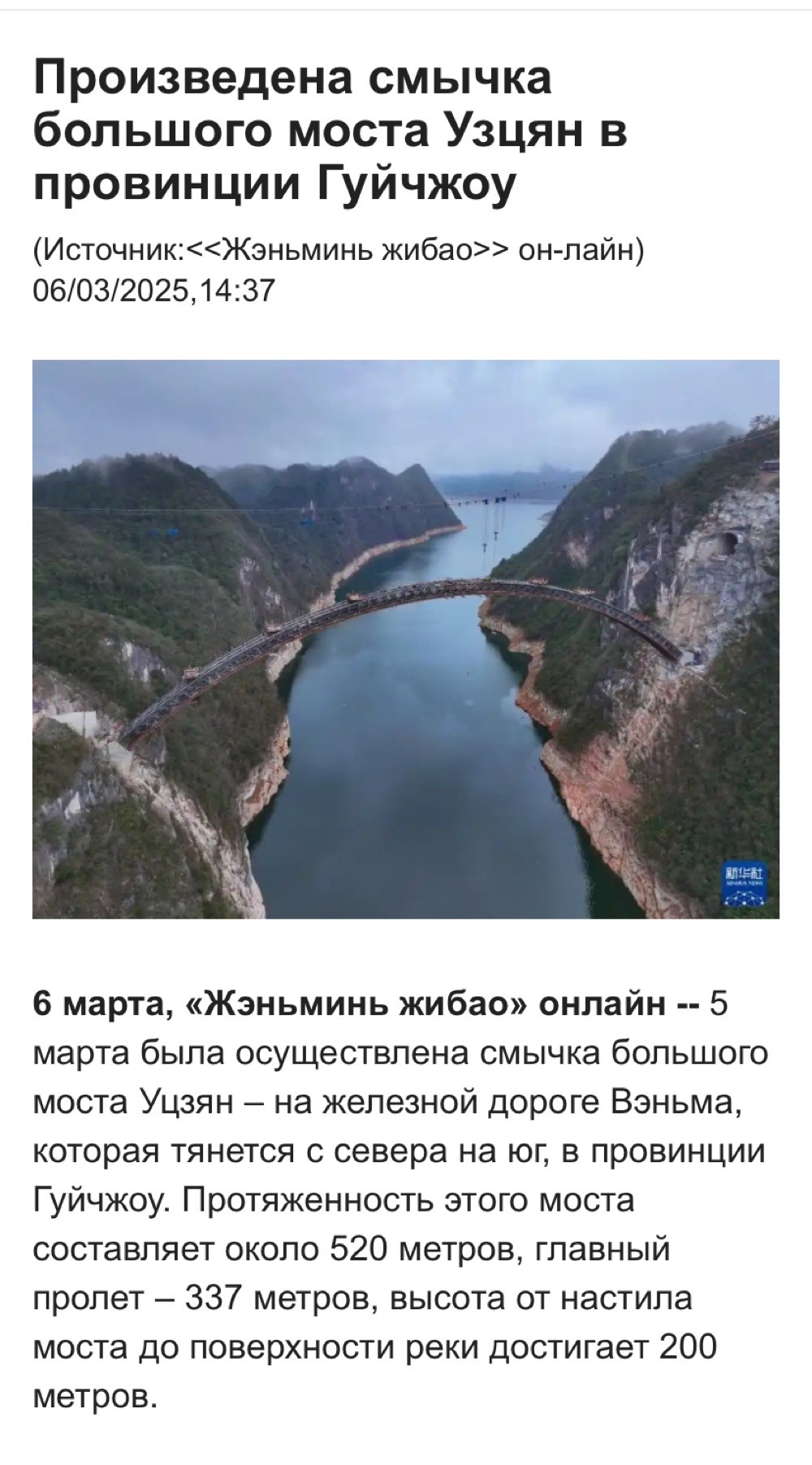Open the Wujiang bridge article photo
812x1465 pixels.
coord(406,639)
